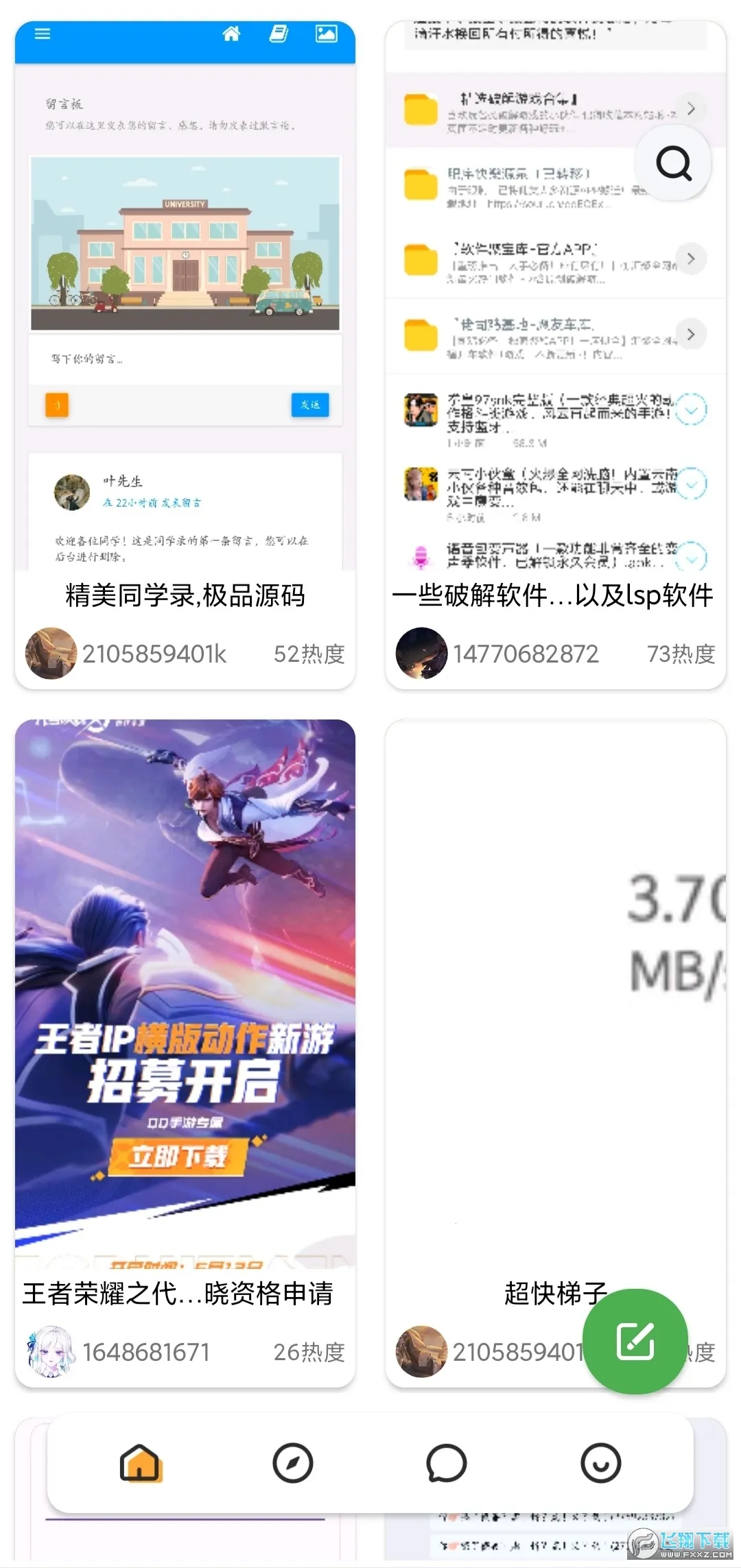Viewport: 741px width, 1568px height.
Task: Click the home icon in the top blue bar
Action: click(x=231, y=34)
